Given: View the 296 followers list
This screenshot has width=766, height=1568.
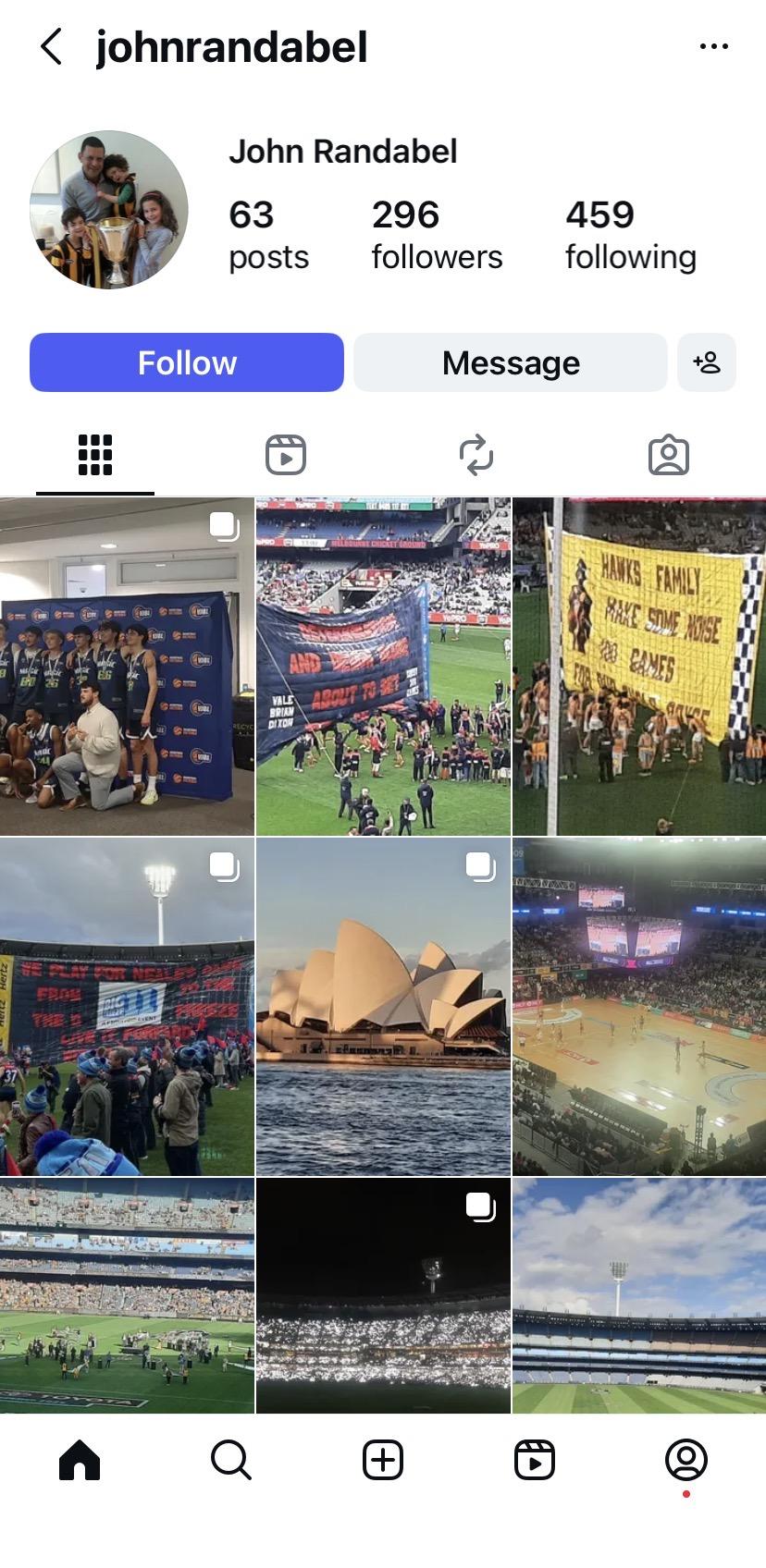Looking at the screenshot, I should click(x=437, y=235).
